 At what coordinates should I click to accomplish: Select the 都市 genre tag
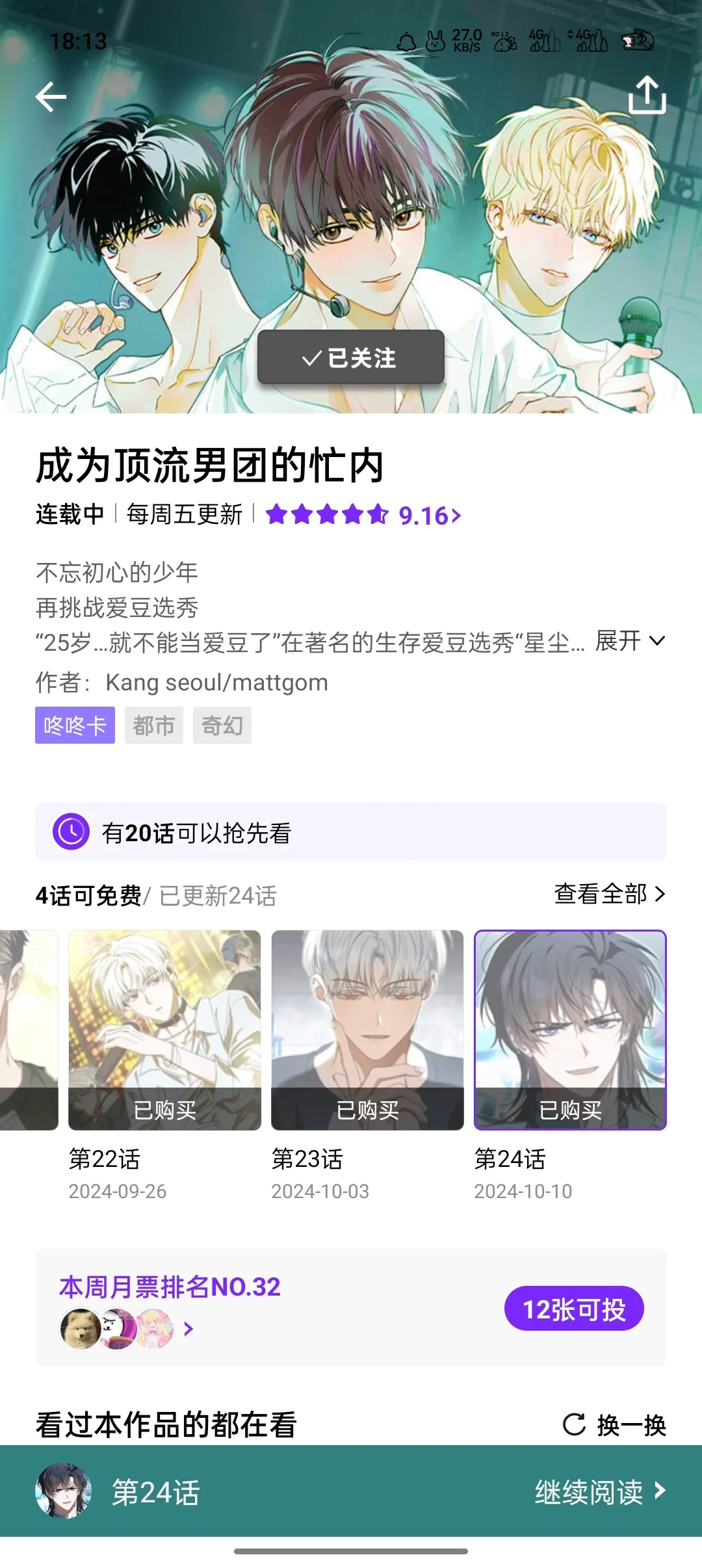[154, 725]
